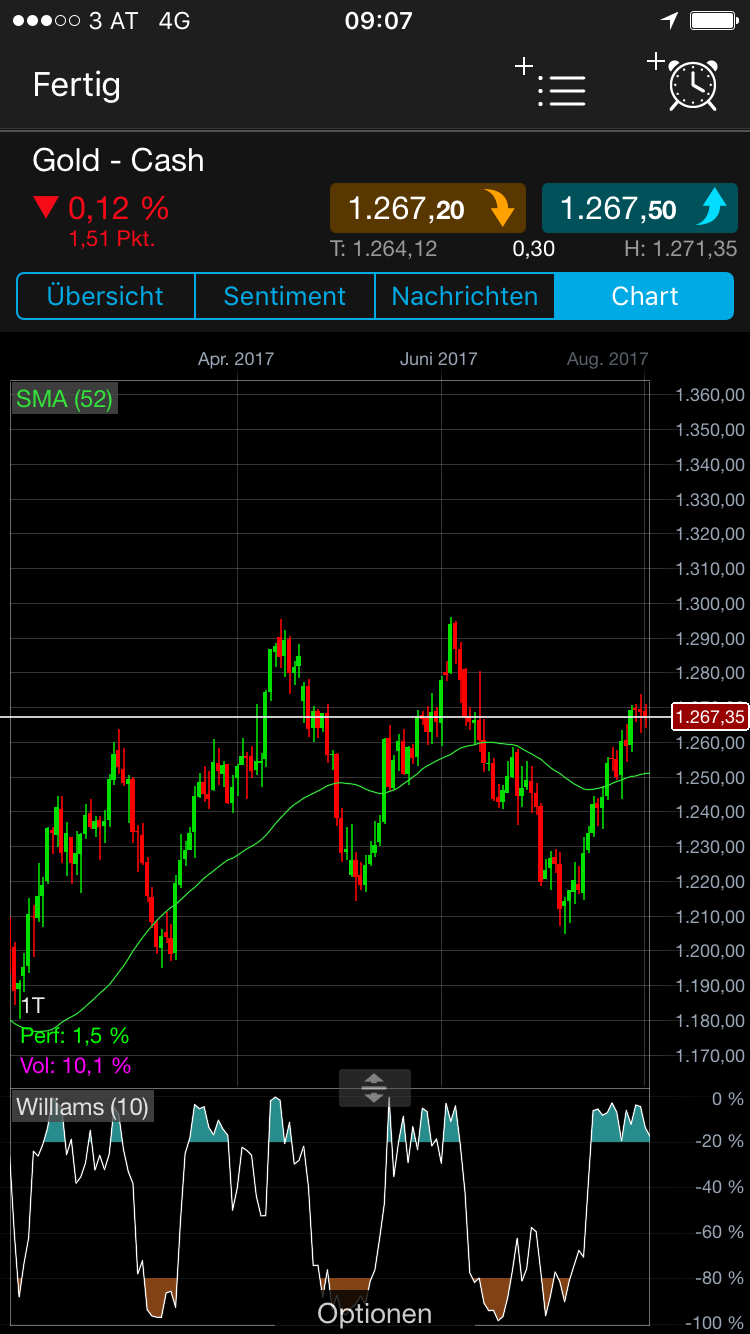Open the Williams (10) indicator settings

tap(82, 1107)
